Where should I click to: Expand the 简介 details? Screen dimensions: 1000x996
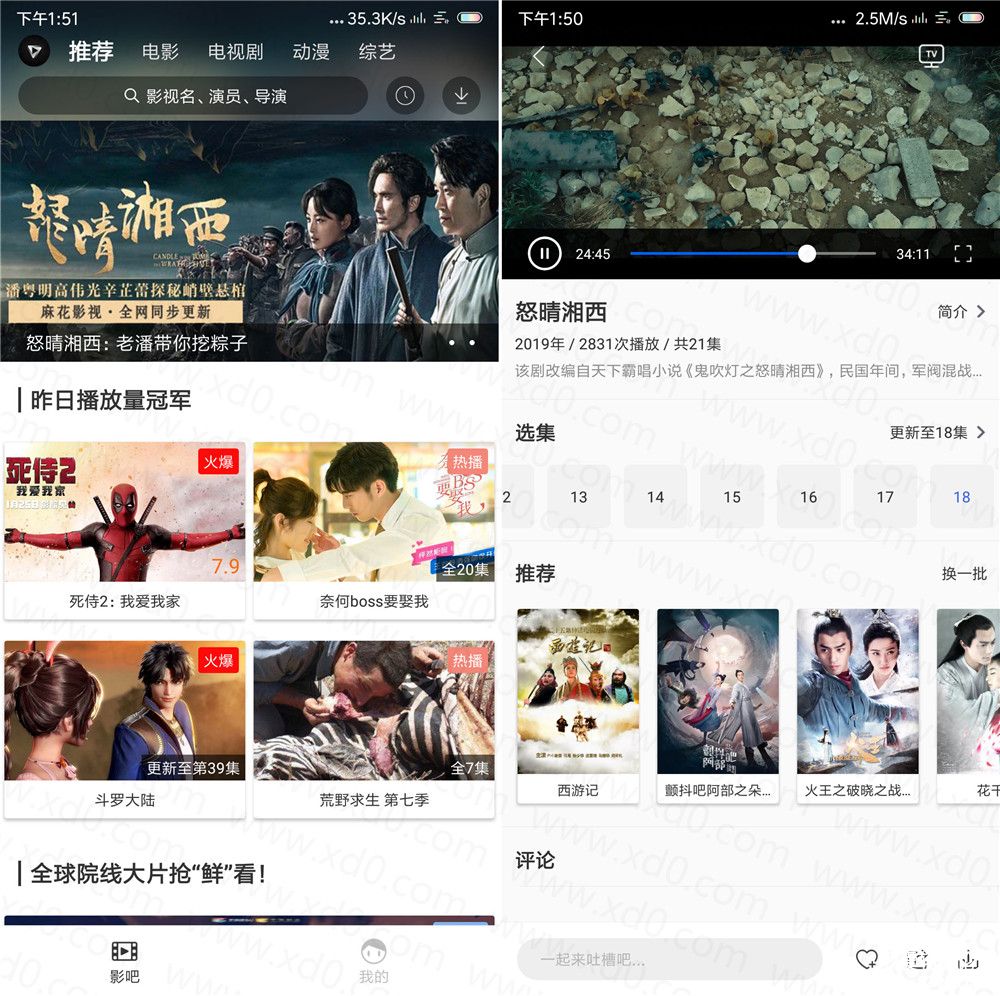pyautogui.click(x=961, y=312)
